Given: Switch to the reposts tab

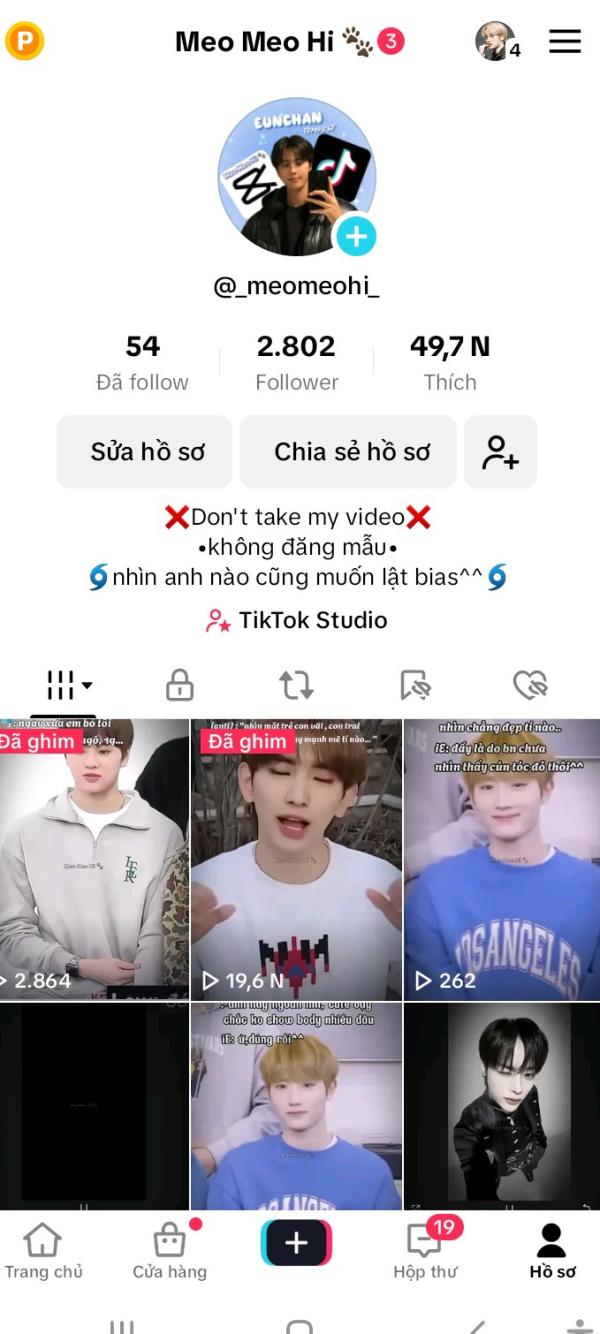Looking at the screenshot, I should point(296,685).
